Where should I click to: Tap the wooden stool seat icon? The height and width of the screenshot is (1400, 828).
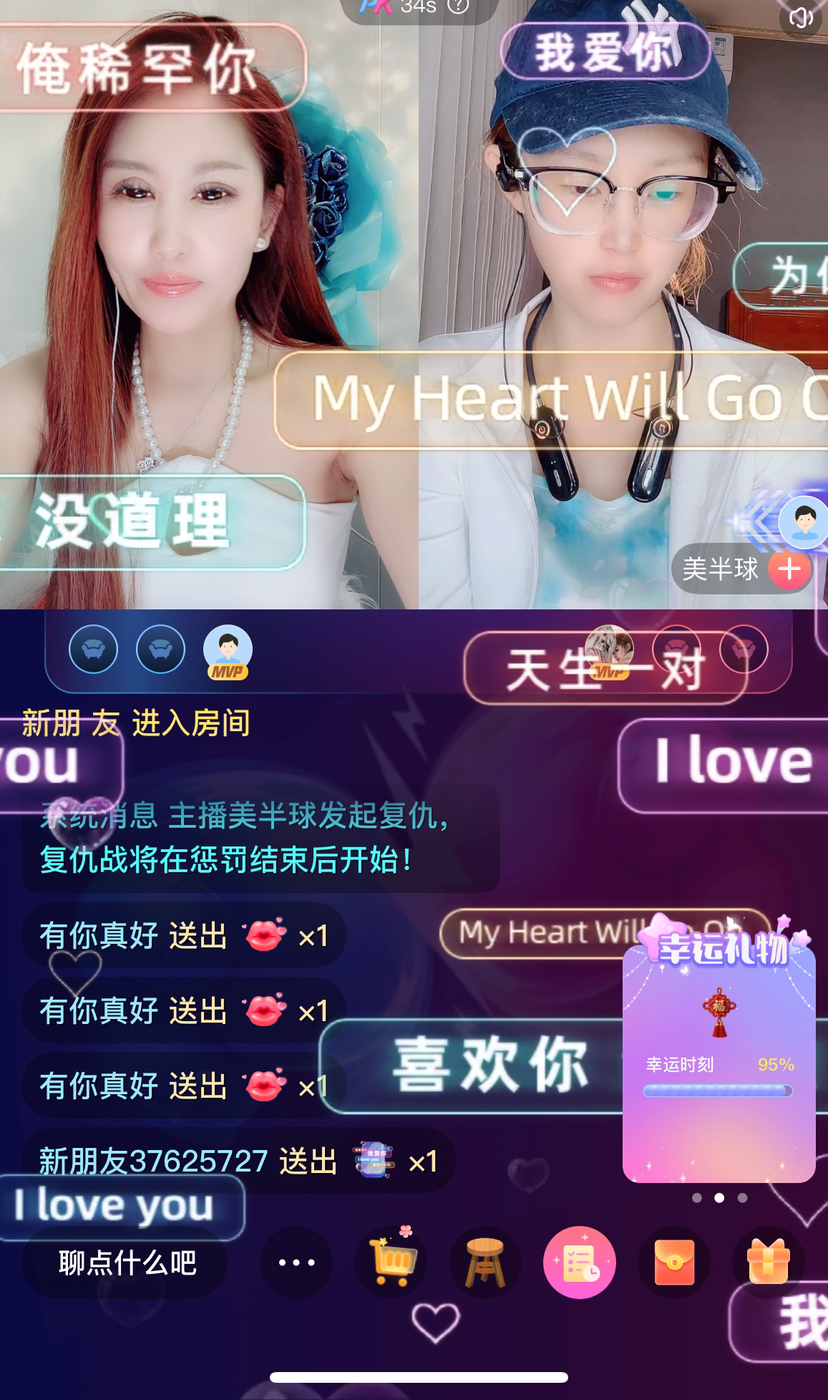pos(485,1263)
